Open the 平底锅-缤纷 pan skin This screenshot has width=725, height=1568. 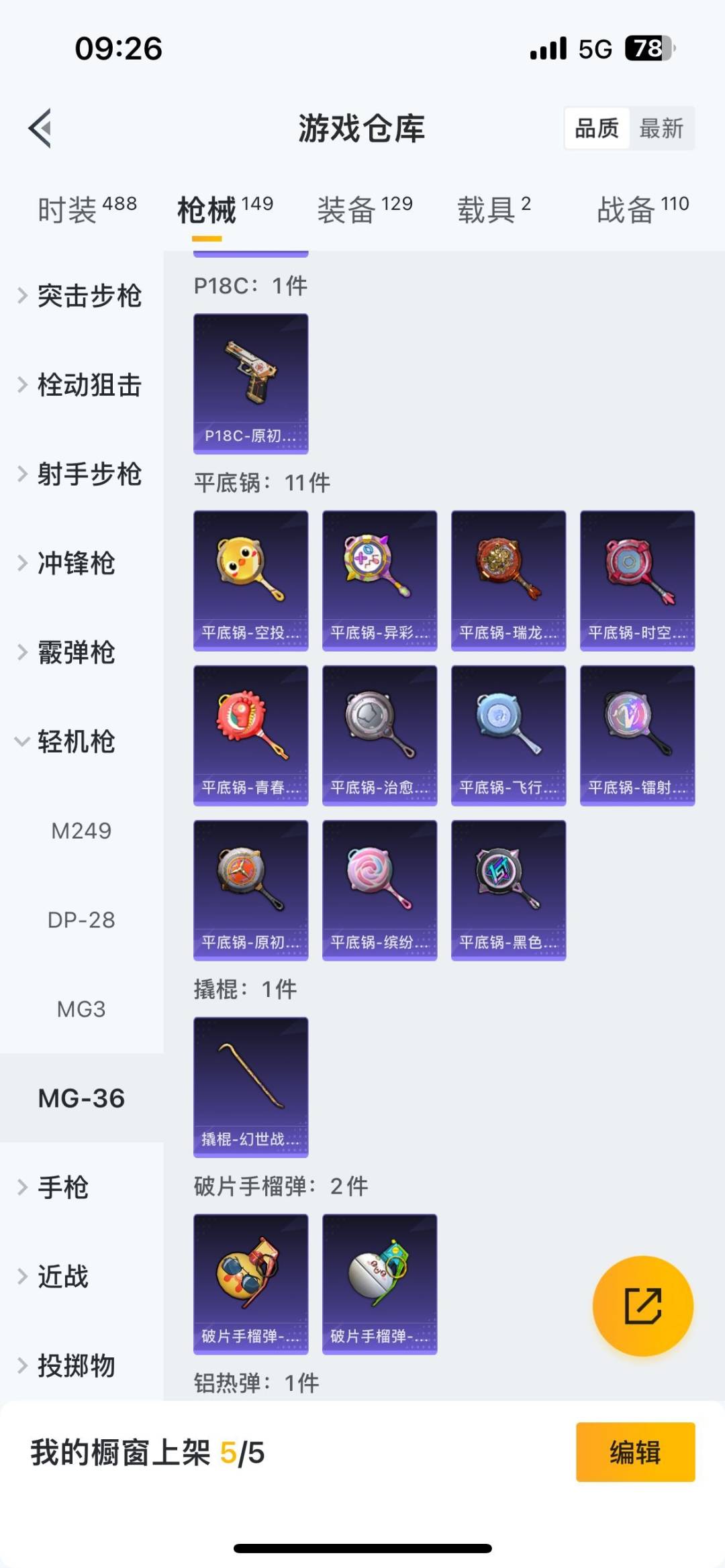(x=379, y=890)
